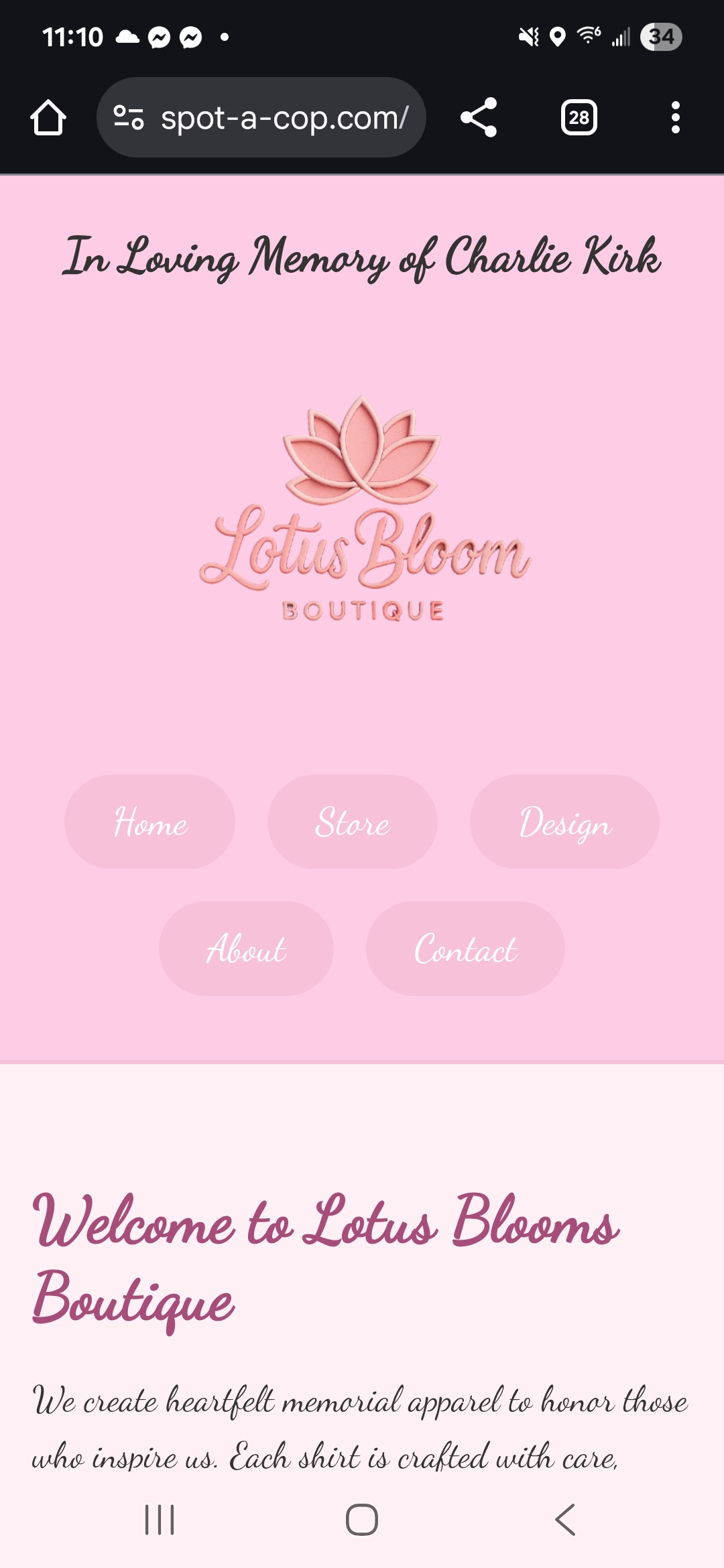
Task: Open recent apps from navigation bar
Action: [160, 1519]
